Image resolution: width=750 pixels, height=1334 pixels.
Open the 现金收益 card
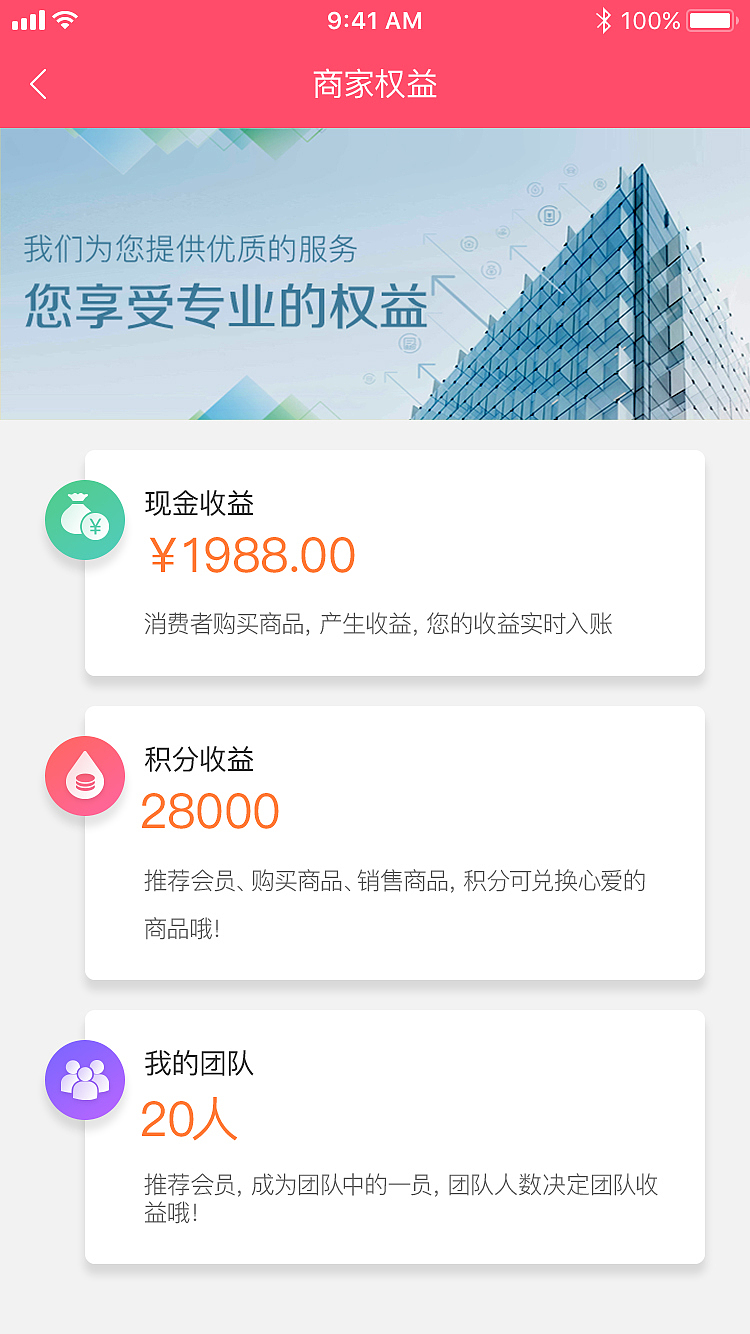394,563
